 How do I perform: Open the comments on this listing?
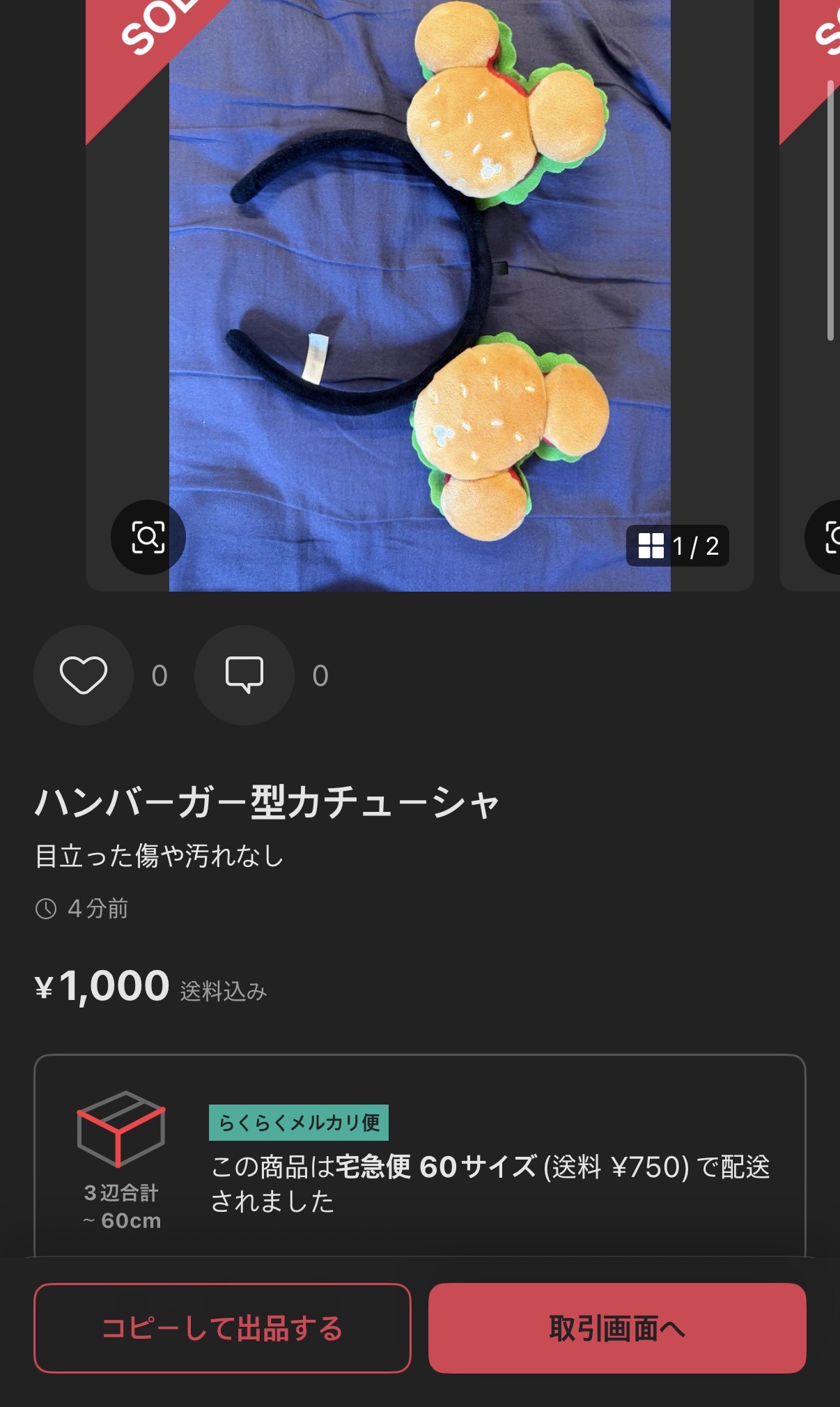[x=244, y=675]
